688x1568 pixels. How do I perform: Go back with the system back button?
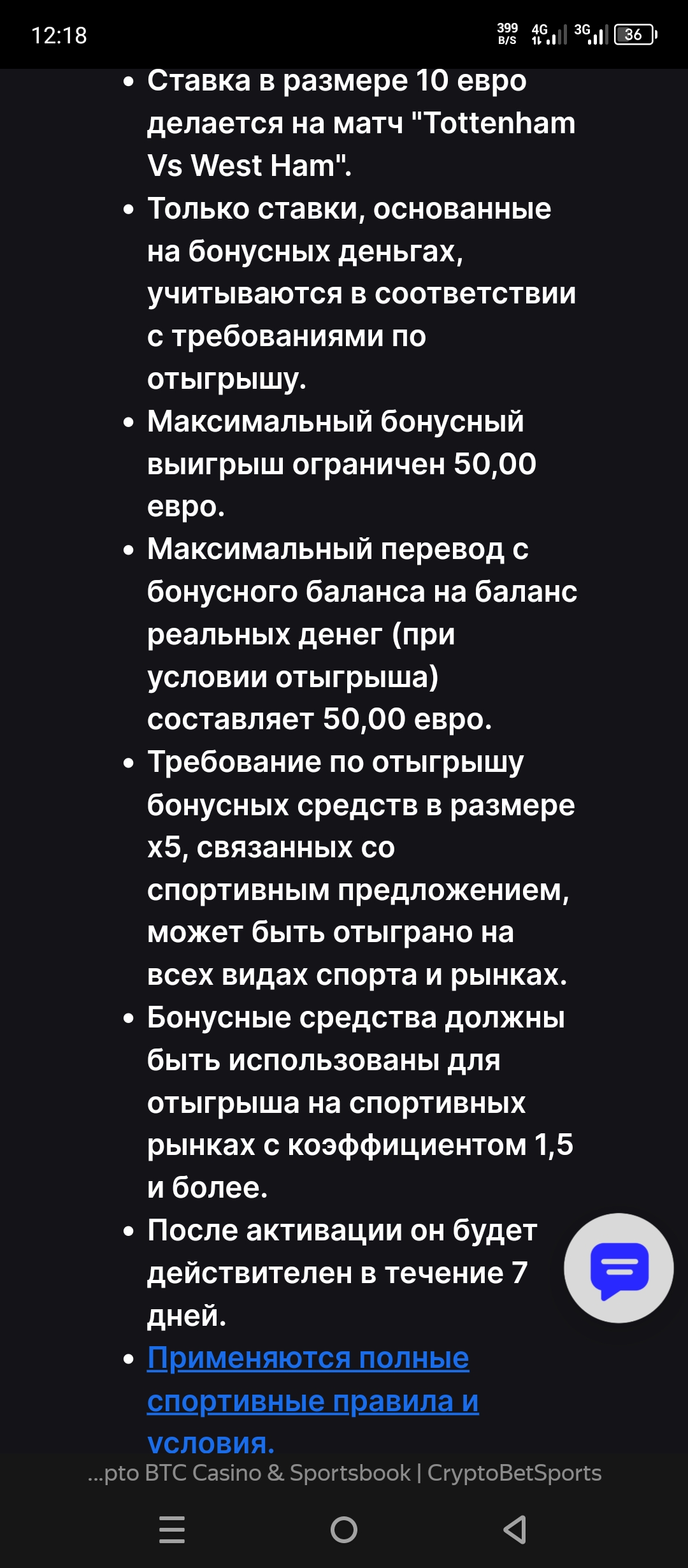(x=515, y=1529)
